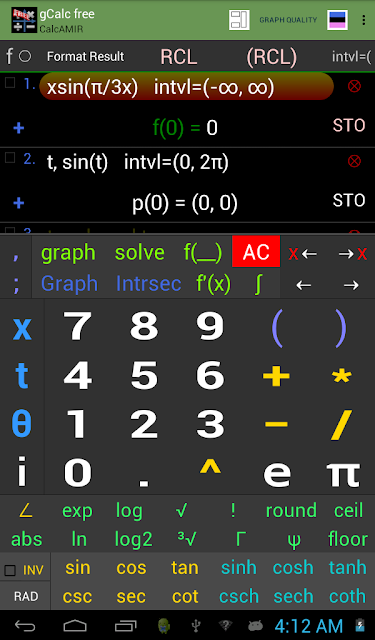
Task: Insert the floor function
Action: 348,539
